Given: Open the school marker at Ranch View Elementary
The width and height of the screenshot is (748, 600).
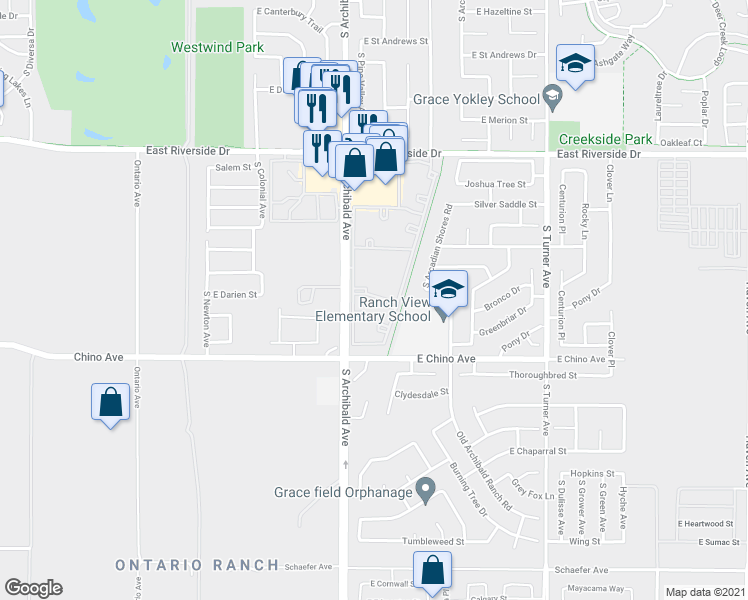Looking at the screenshot, I should pyautogui.click(x=448, y=290).
